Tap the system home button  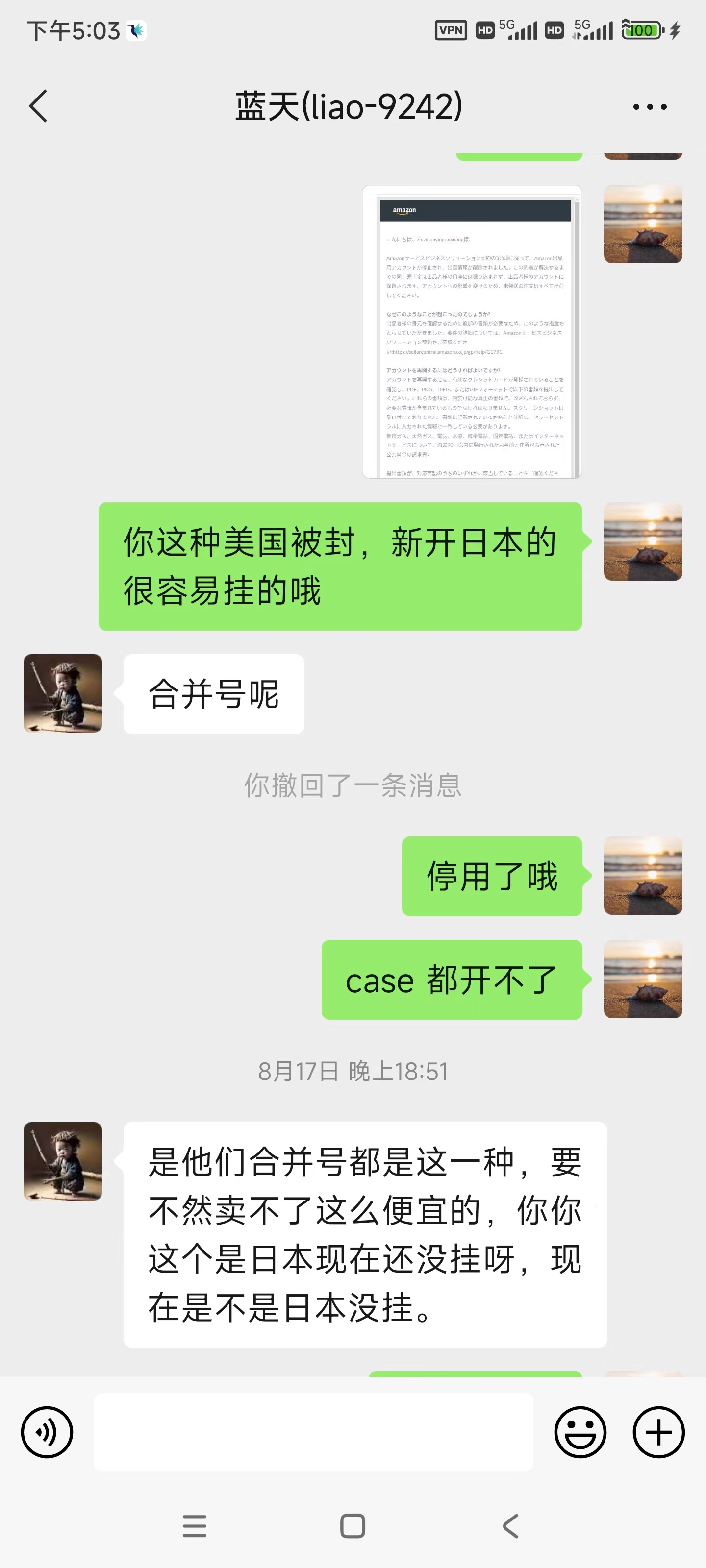tap(353, 1526)
